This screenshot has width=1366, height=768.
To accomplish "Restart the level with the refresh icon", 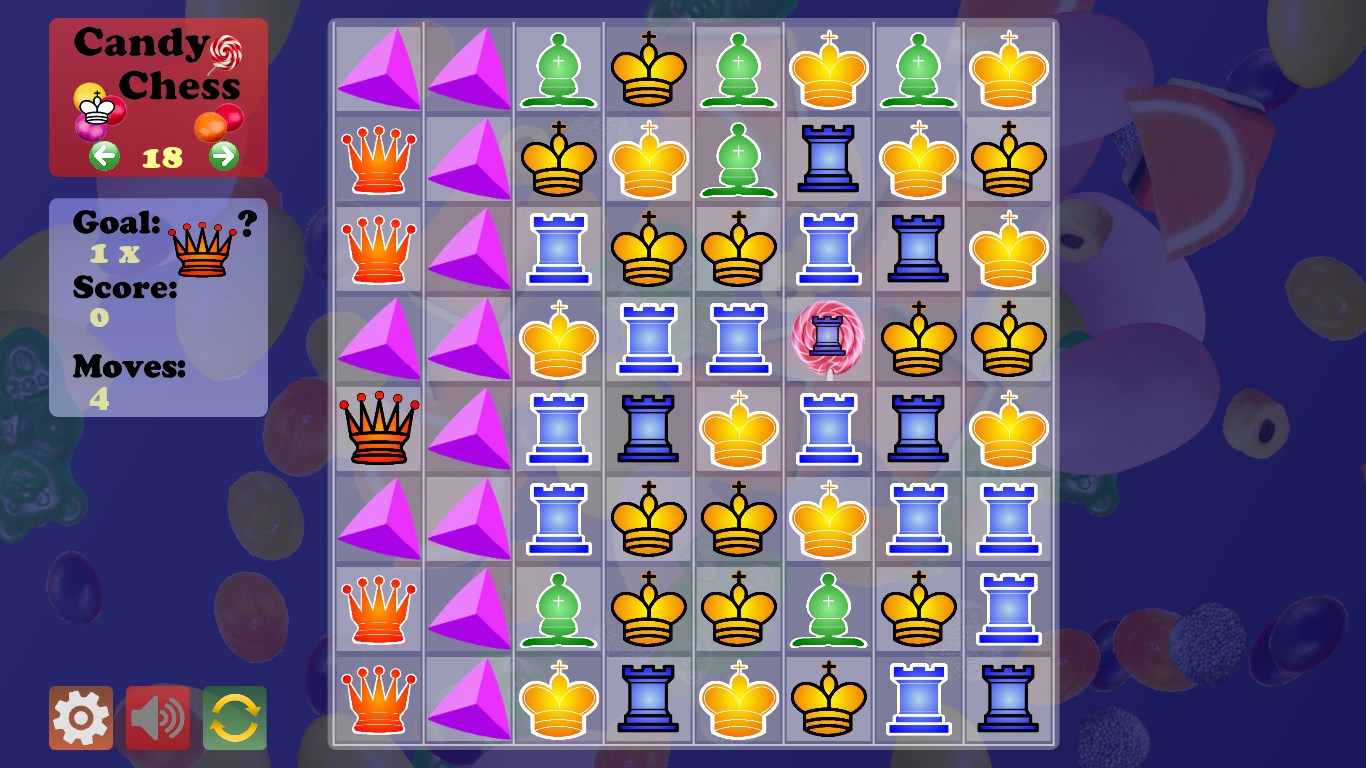I will tap(235, 718).
